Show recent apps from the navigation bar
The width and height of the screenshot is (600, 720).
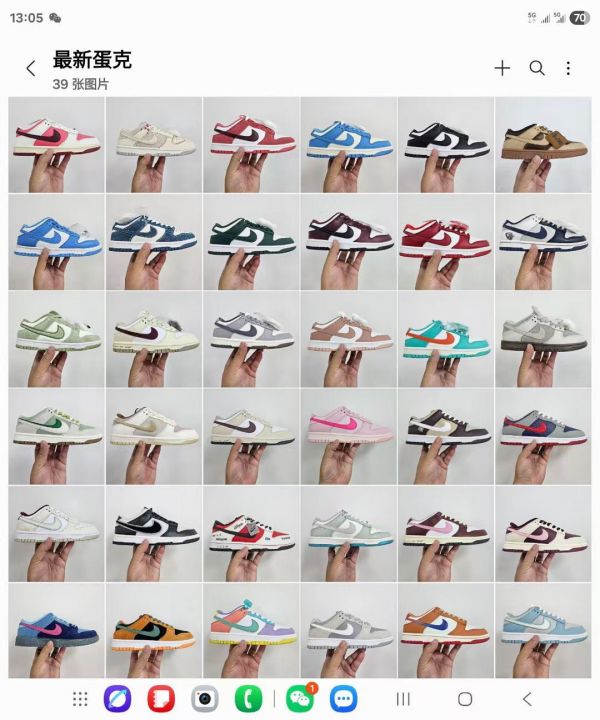pos(404,699)
